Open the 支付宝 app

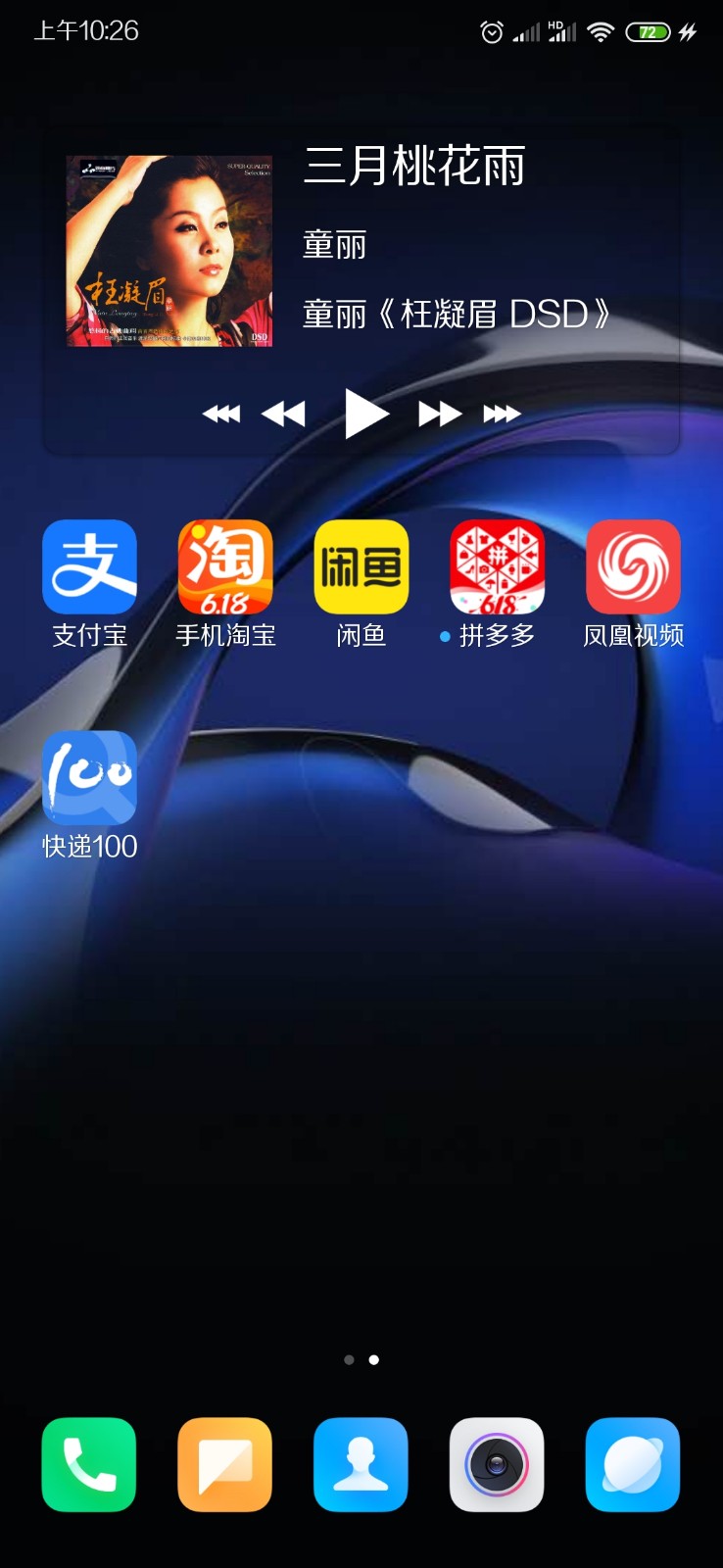point(89,567)
